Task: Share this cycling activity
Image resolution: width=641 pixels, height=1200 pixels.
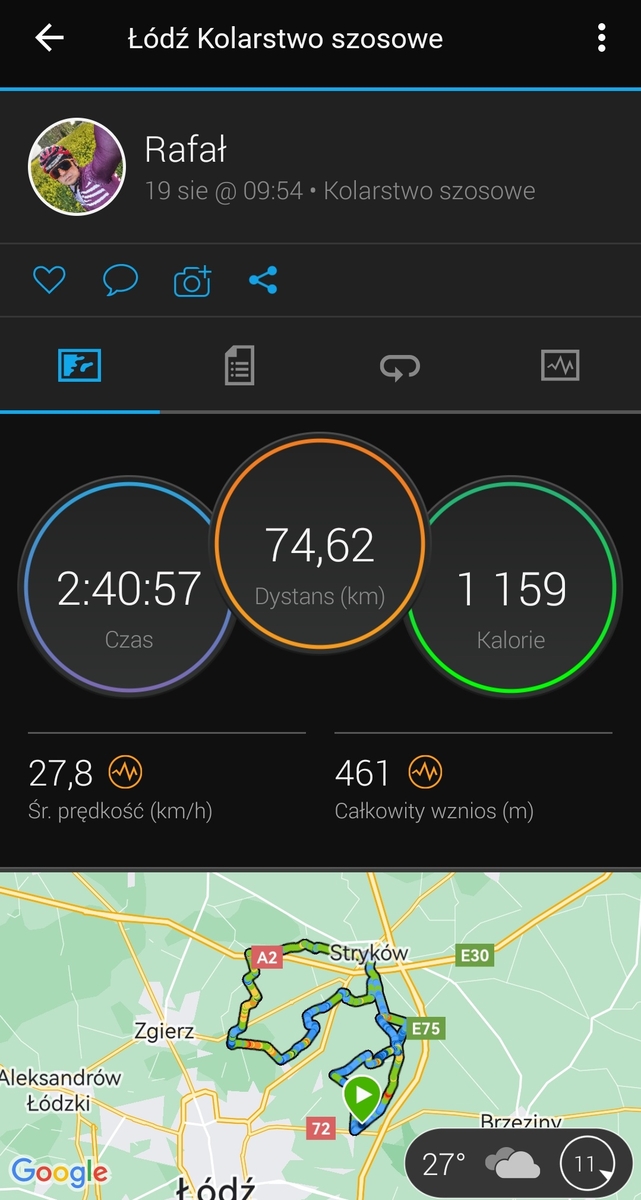Action: (263, 280)
